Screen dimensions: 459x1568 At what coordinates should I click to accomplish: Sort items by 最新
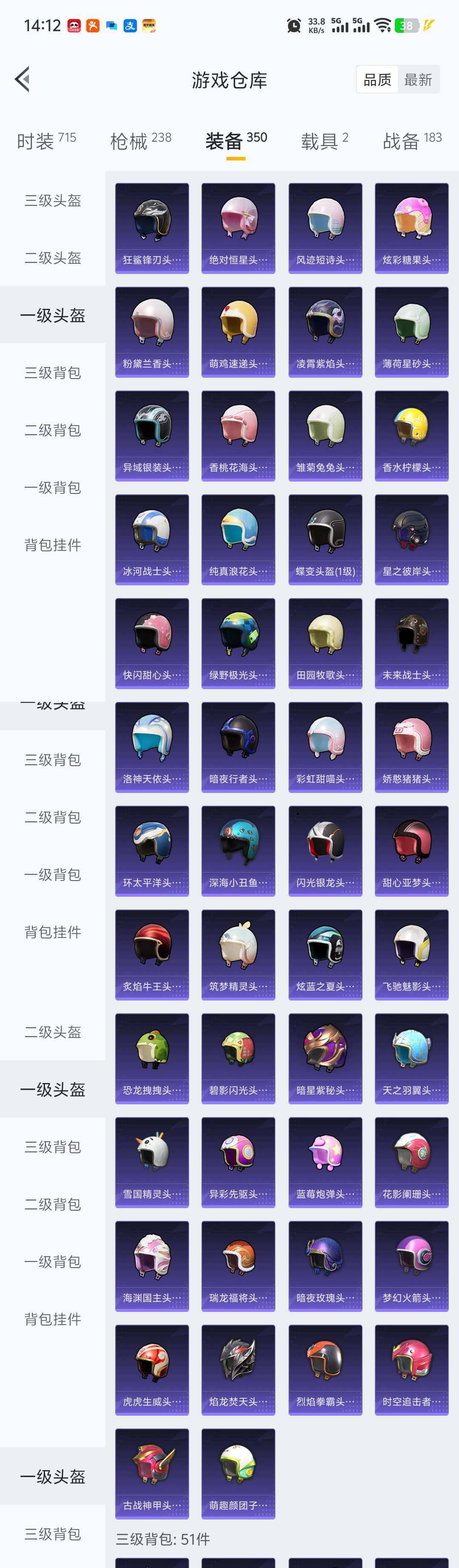(x=418, y=80)
